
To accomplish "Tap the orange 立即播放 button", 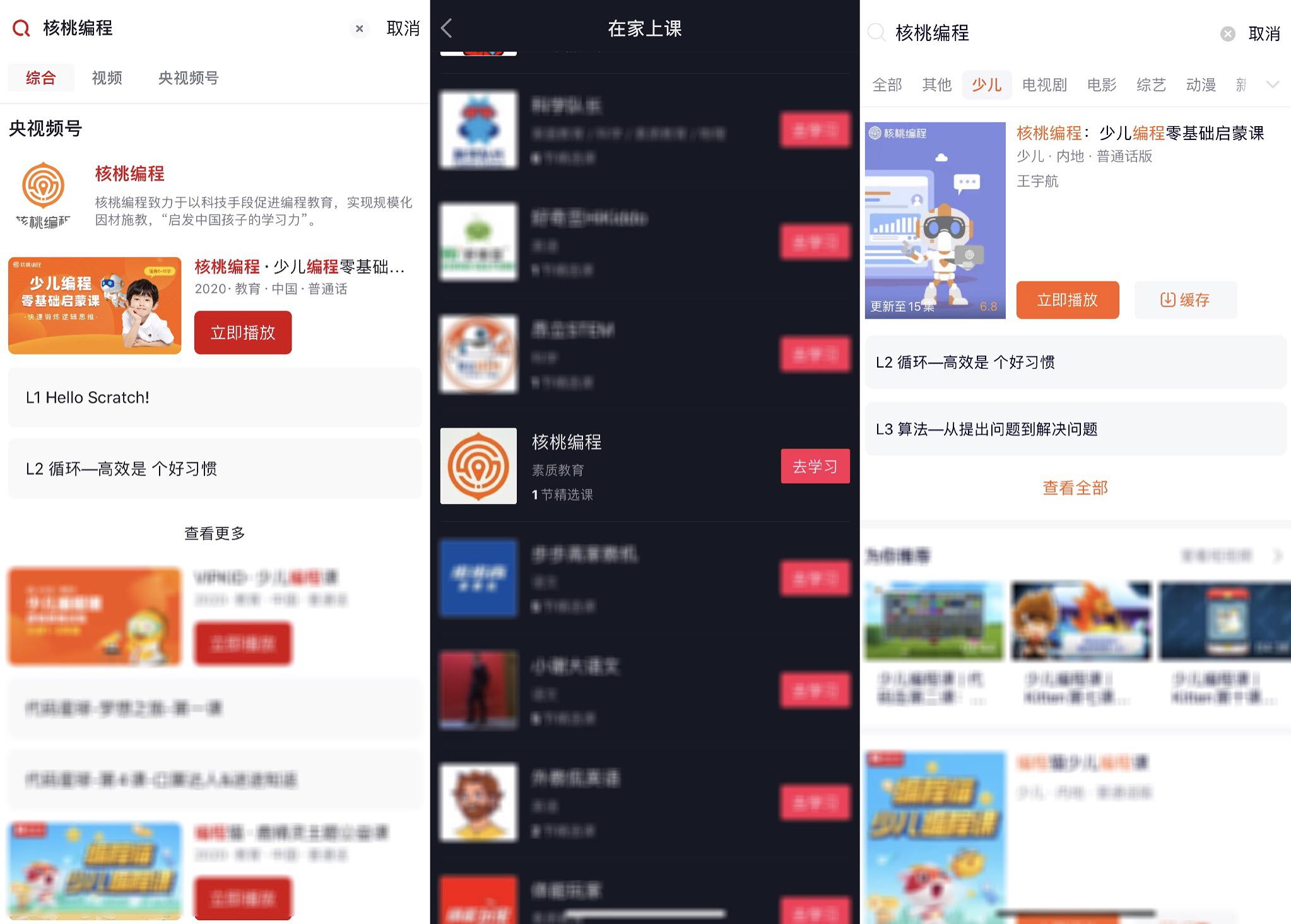I will [x=1067, y=300].
